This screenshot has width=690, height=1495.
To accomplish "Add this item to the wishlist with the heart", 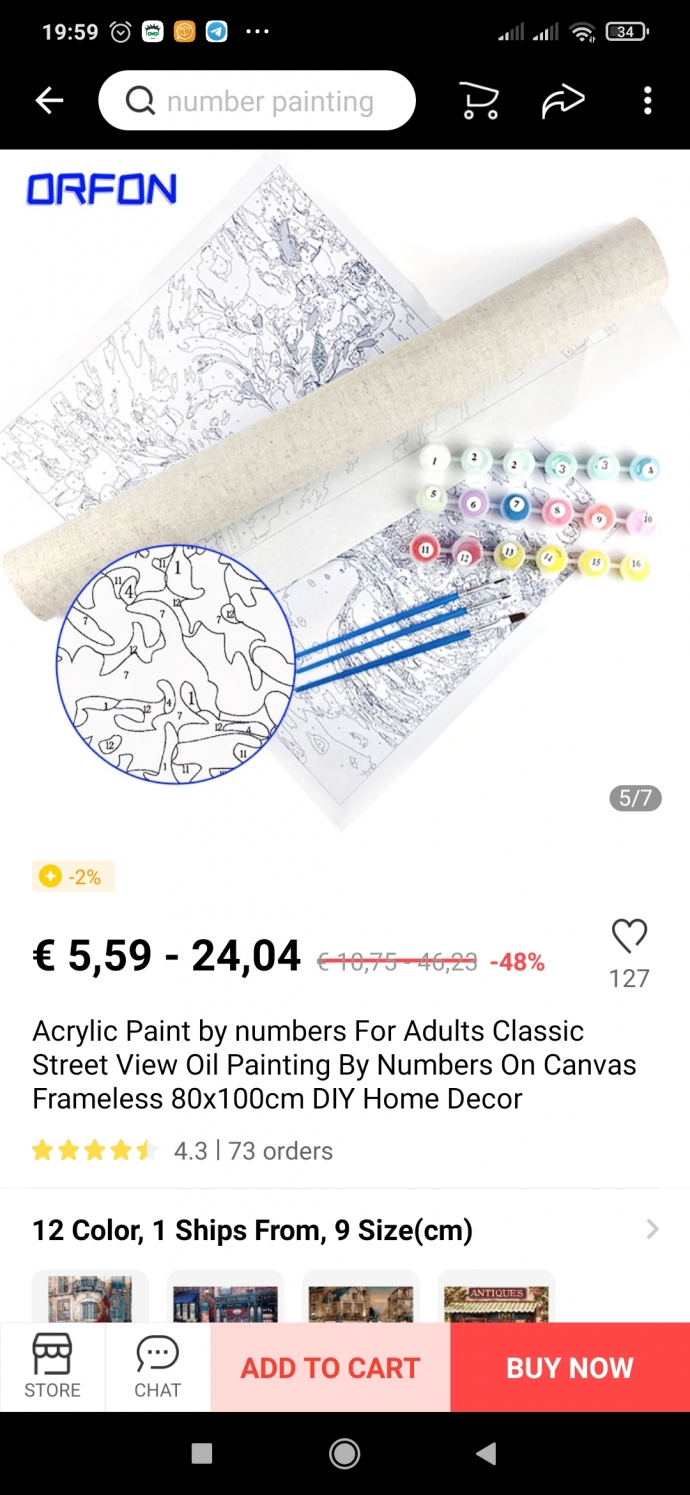I will point(629,937).
